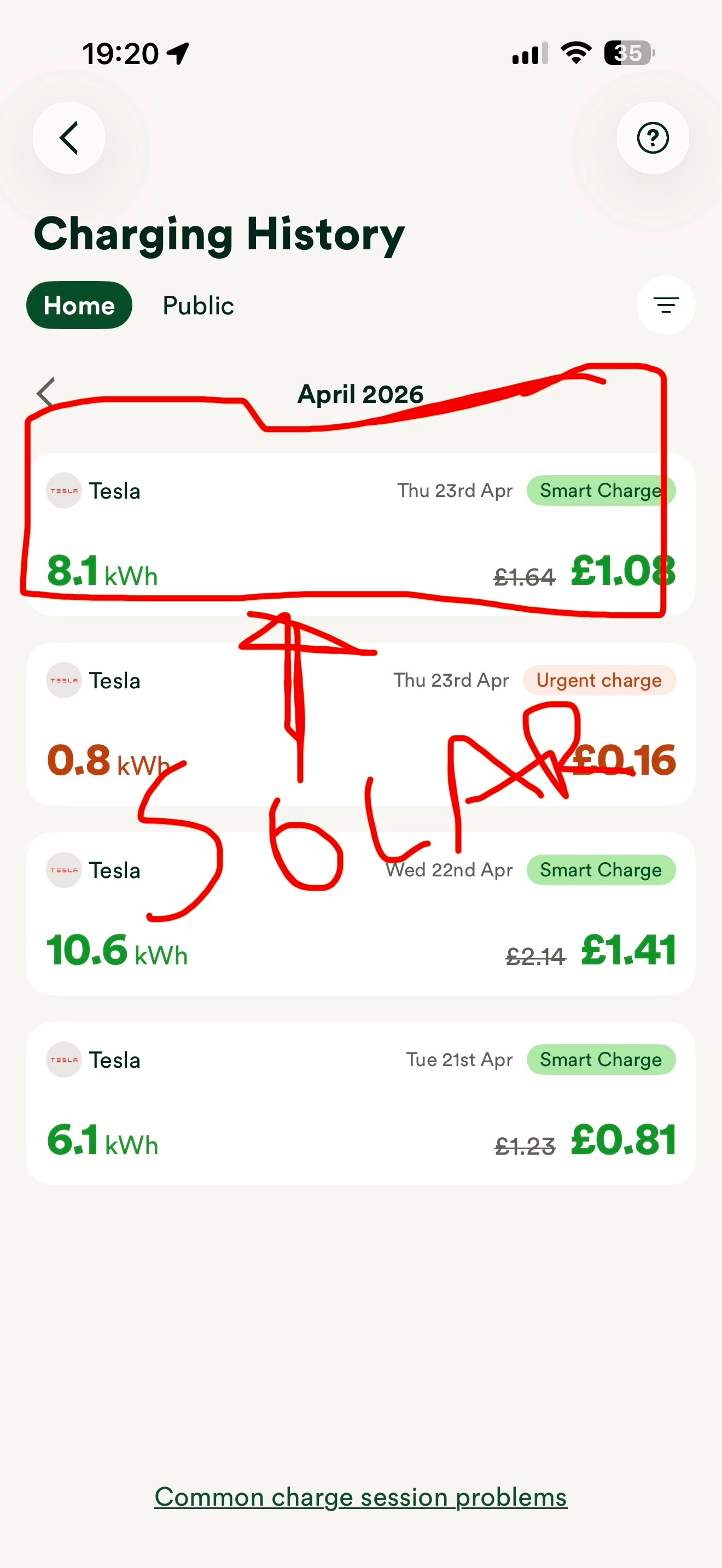The image size is (722, 1568).
Task: Select the Home charging tab
Action: pyautogui.click(x=79, y=305)
